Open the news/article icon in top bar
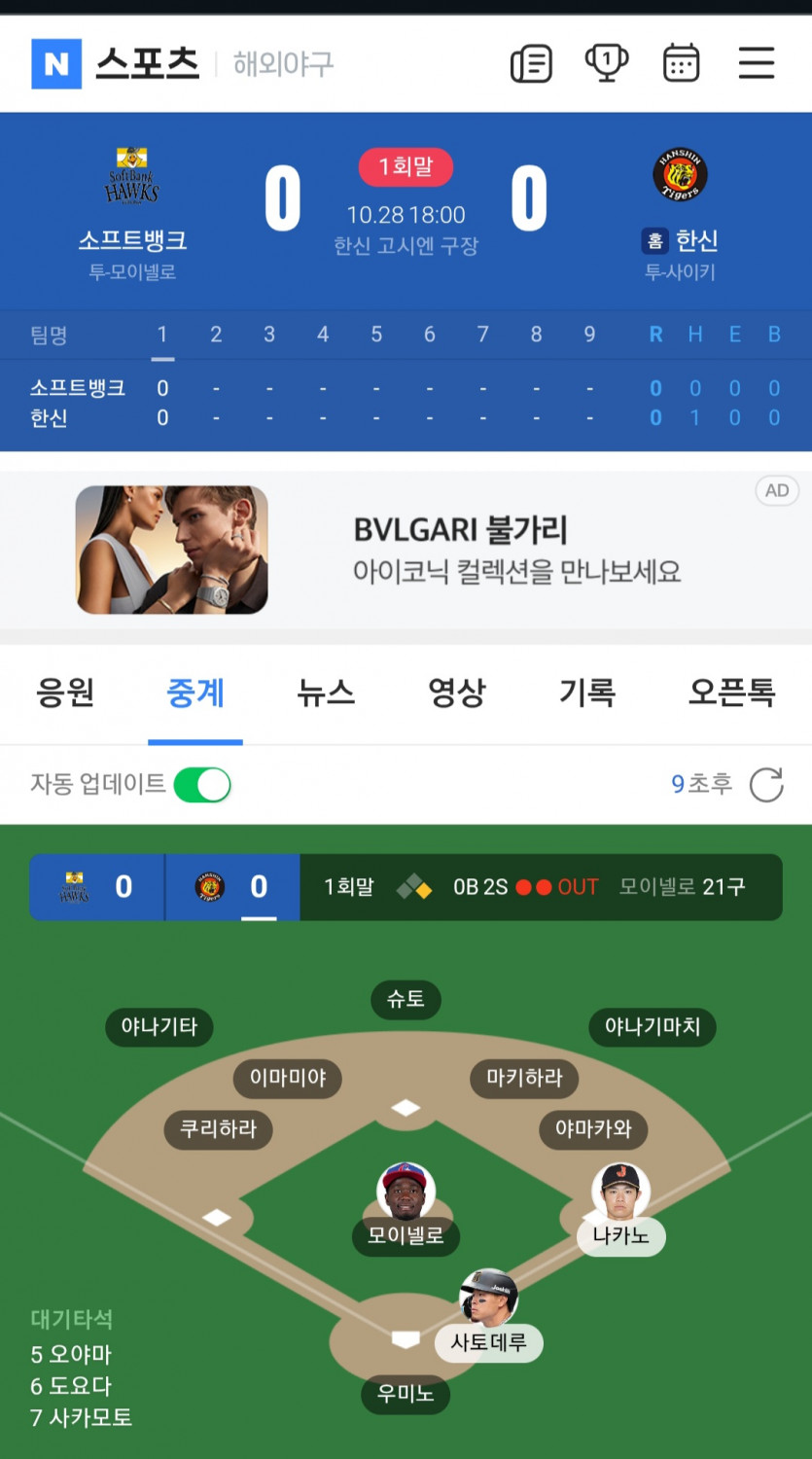The image size is (812, 1459). 531,61
